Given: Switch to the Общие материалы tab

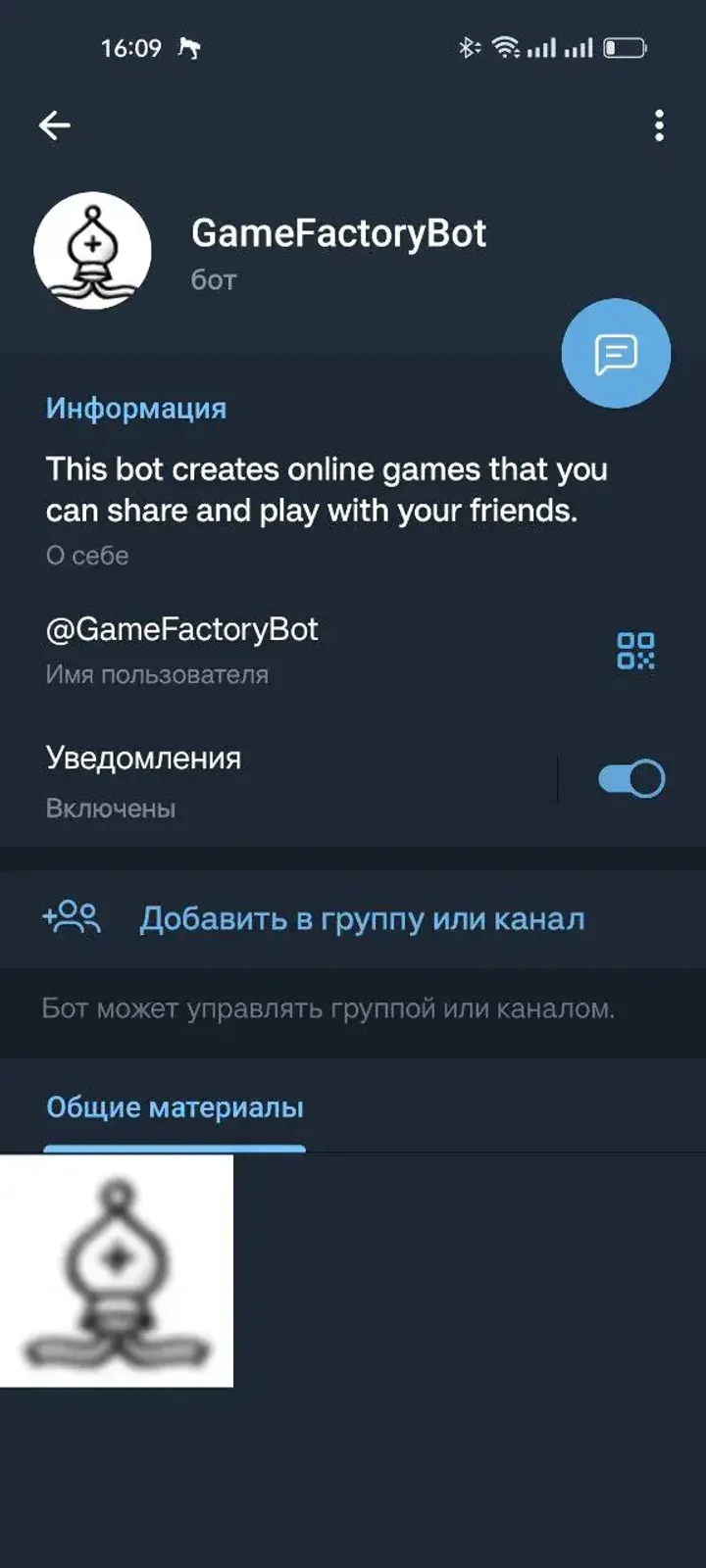Looking at the screenshot, I should pos(176,1106).
